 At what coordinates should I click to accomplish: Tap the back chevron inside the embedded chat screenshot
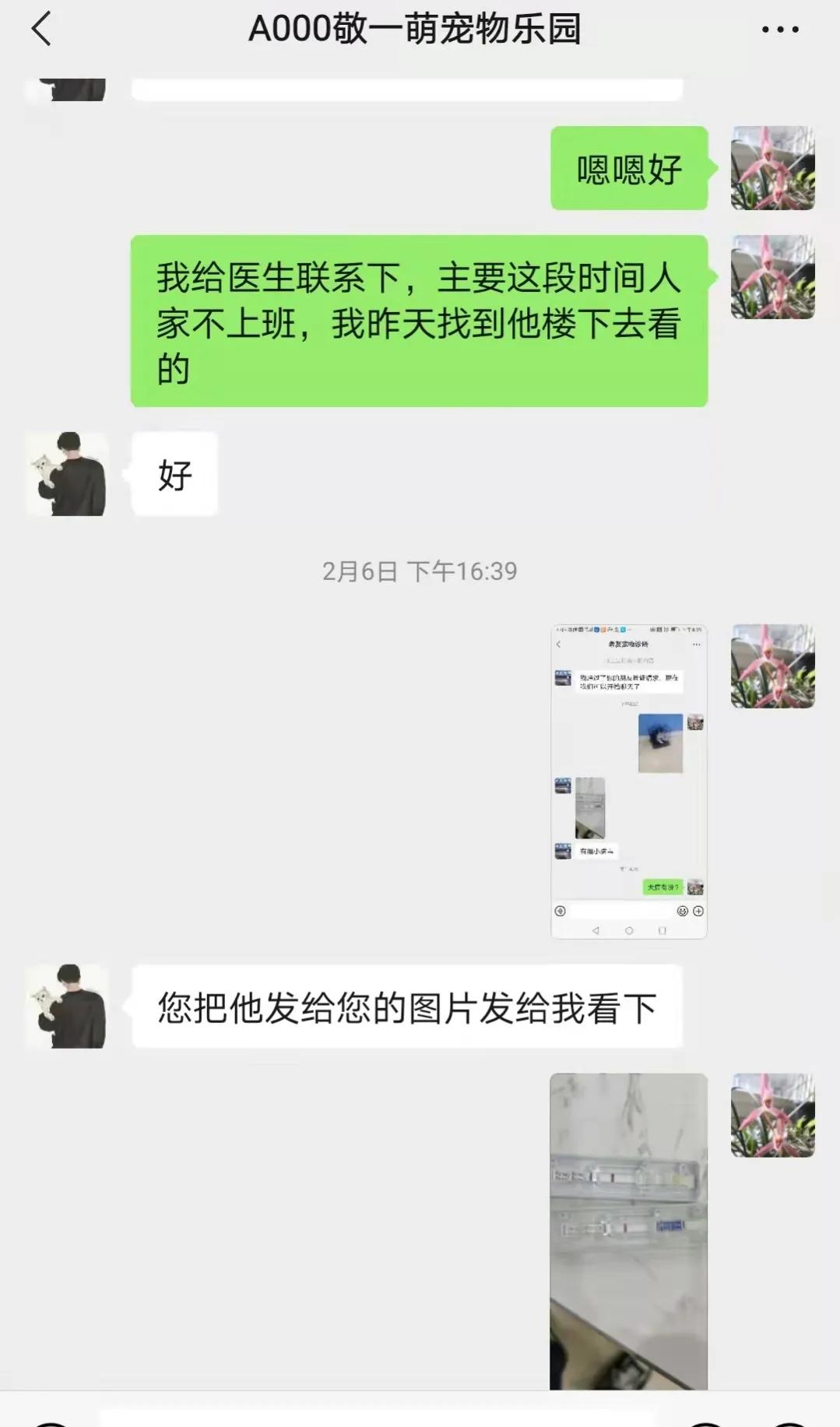tap(559, 644)
